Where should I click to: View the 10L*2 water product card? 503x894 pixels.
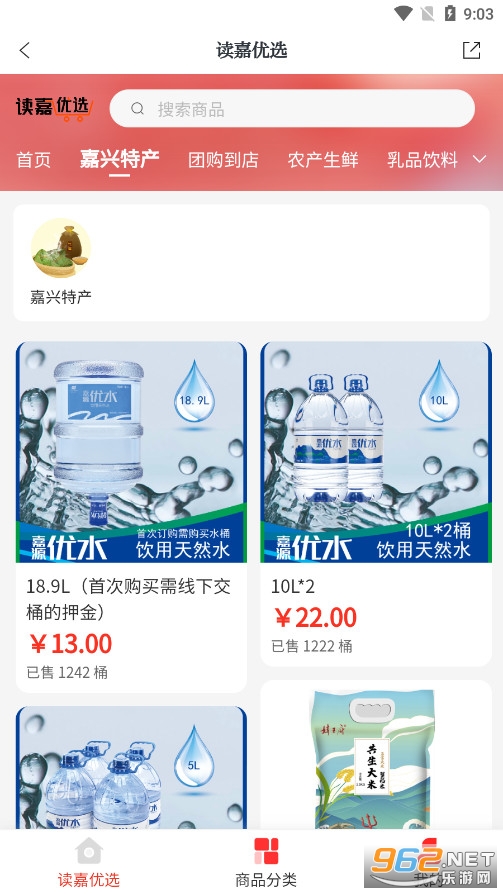(x=376, y=503)
